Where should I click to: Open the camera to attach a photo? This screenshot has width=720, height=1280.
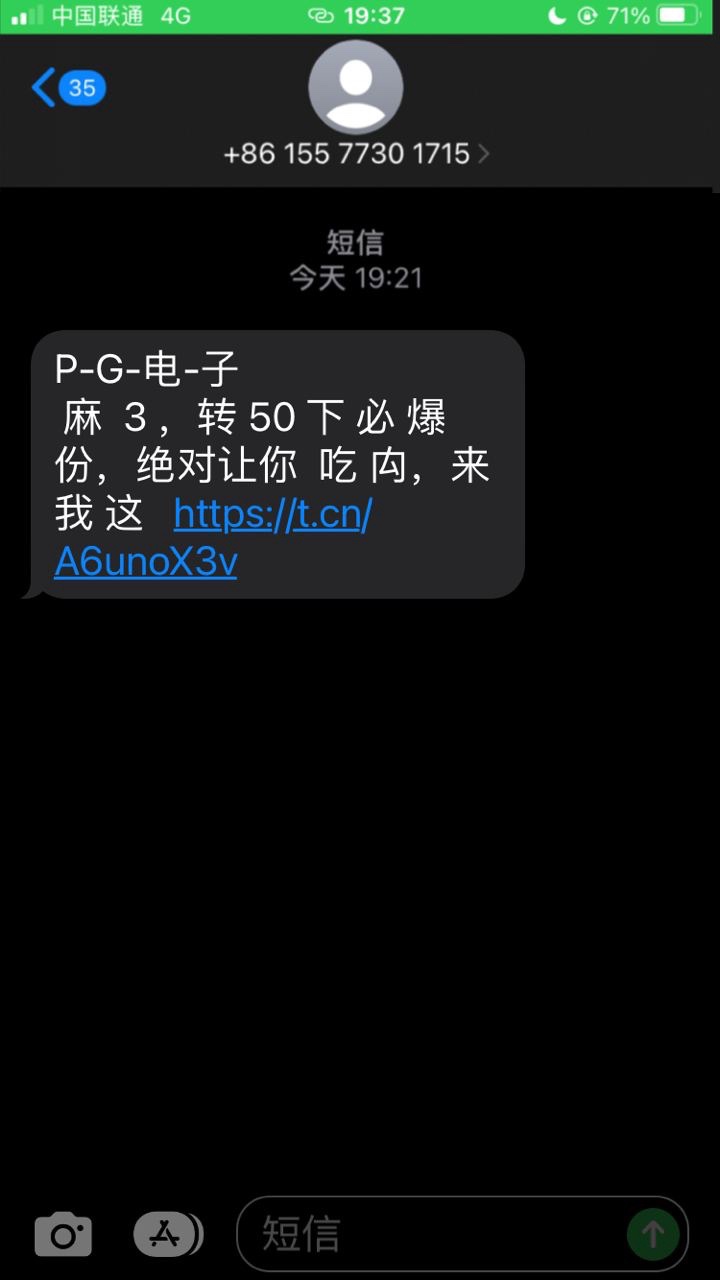pos(63,1234)
